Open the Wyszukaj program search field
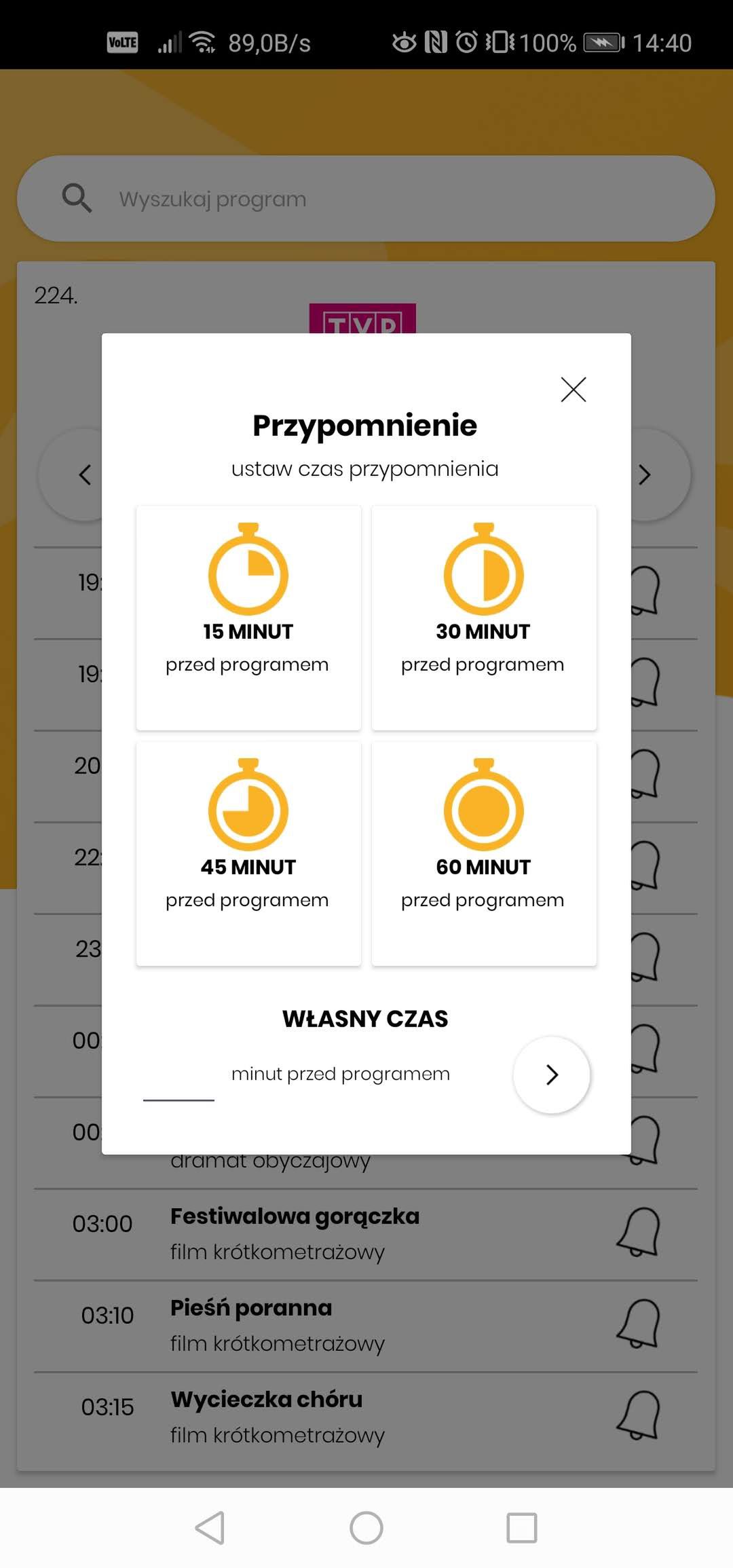The height and width of the screenshot is (1568, 733). click(366, 199)
